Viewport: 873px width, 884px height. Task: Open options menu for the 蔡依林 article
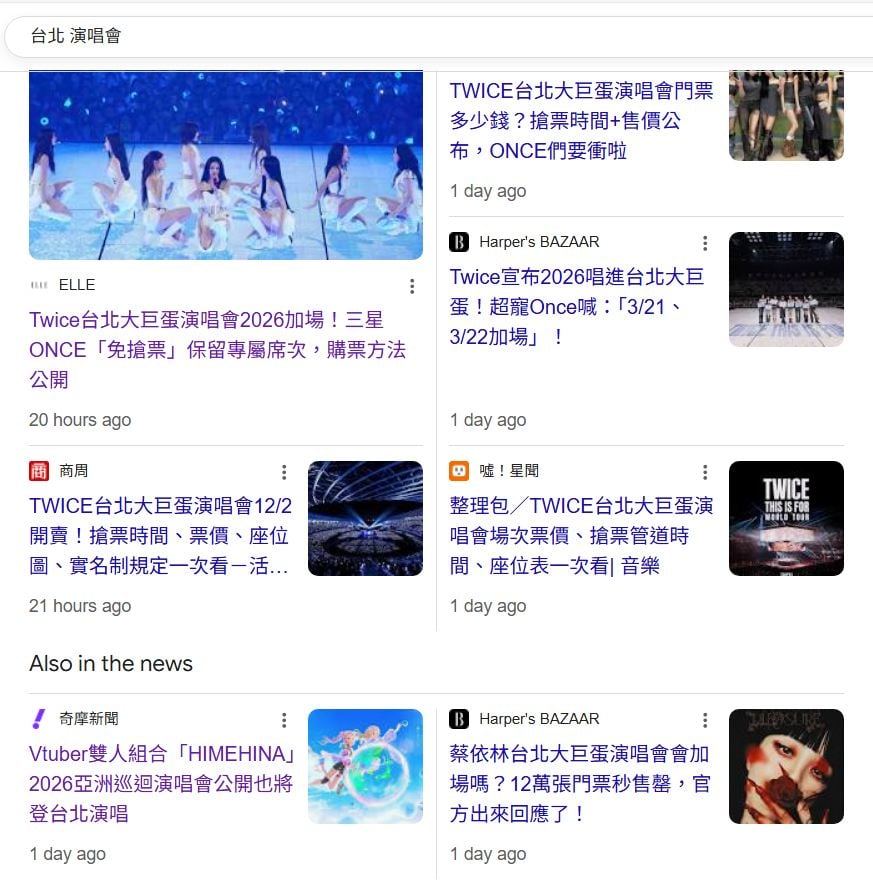[705, 720]
